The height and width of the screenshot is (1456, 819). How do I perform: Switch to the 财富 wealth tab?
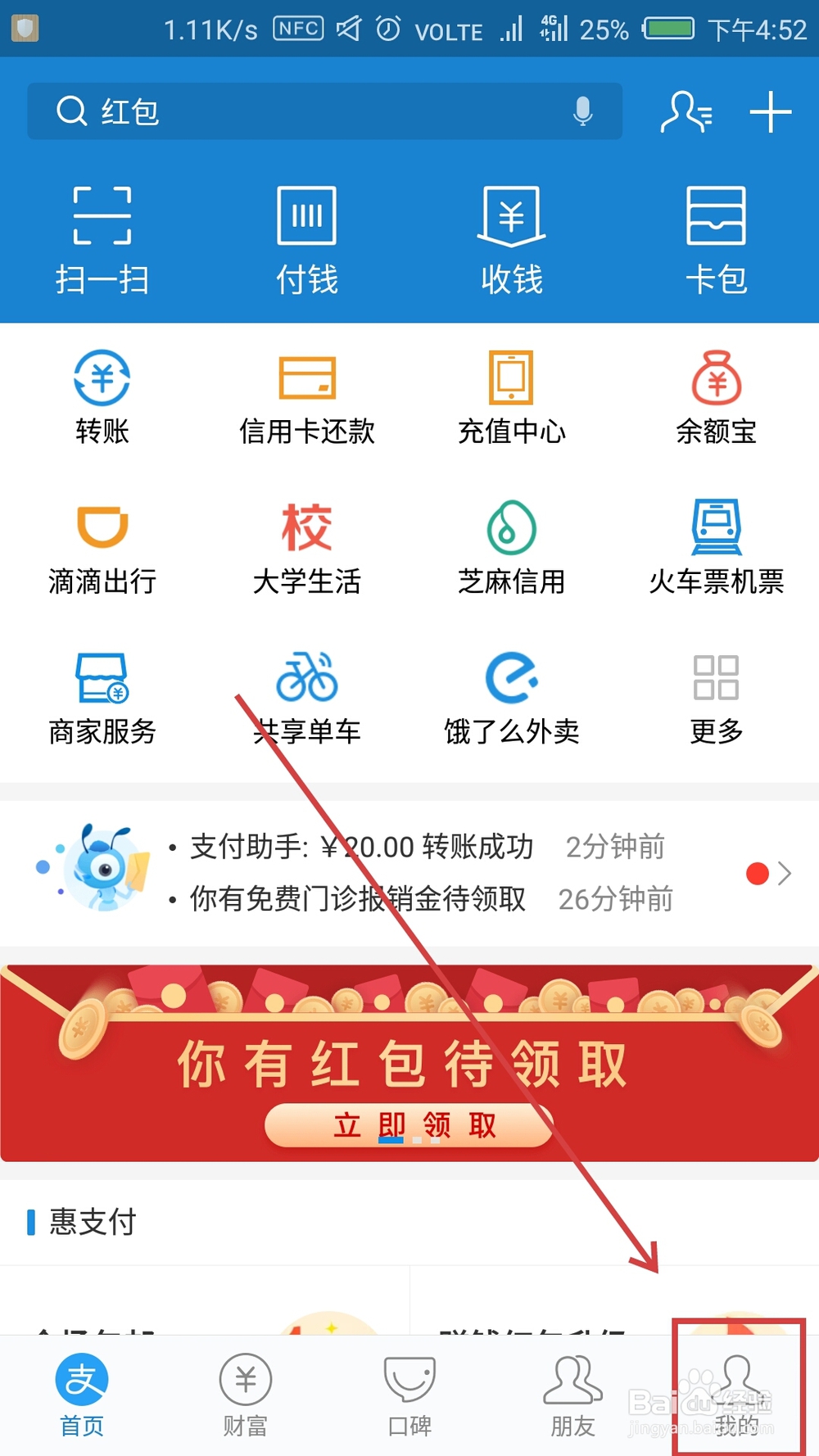(244, 1392)
